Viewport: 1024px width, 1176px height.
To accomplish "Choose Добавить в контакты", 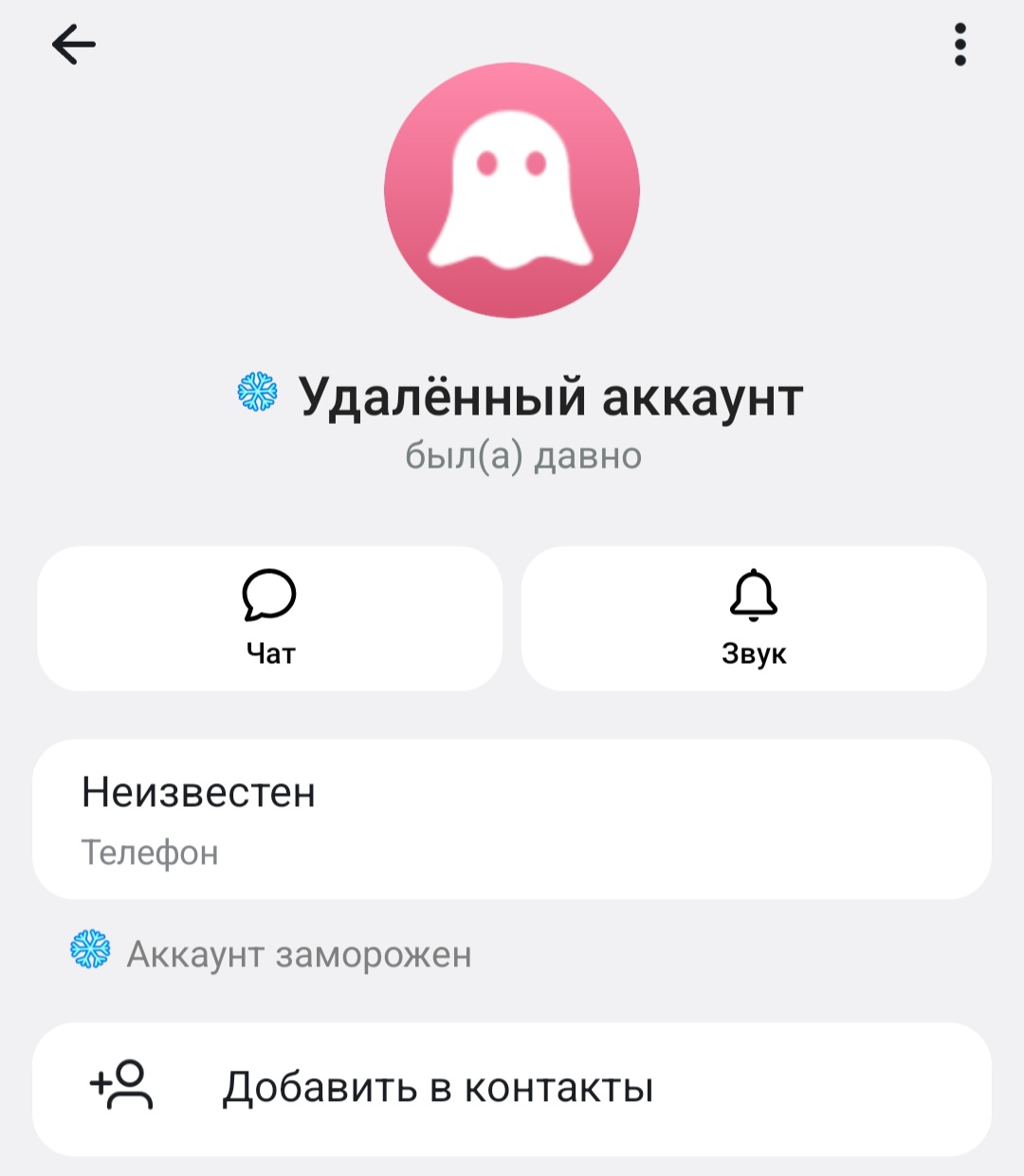I will (512, 1088).
